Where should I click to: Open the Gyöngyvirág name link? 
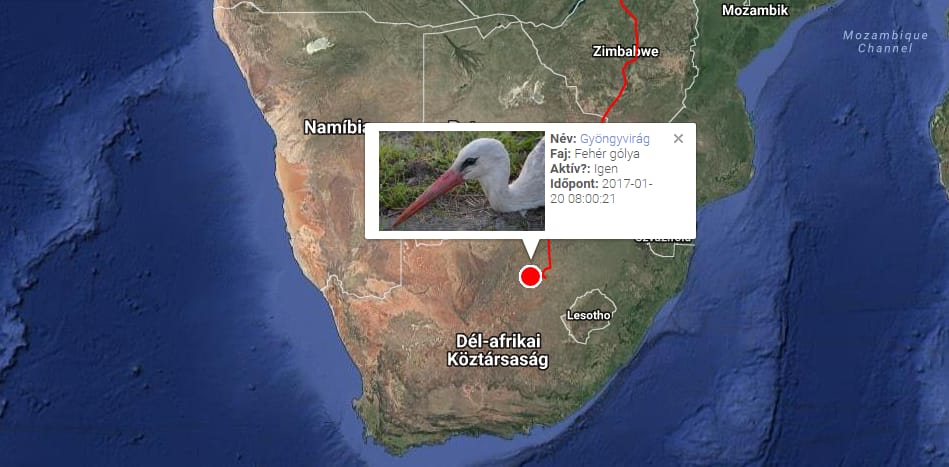[614, 139]
